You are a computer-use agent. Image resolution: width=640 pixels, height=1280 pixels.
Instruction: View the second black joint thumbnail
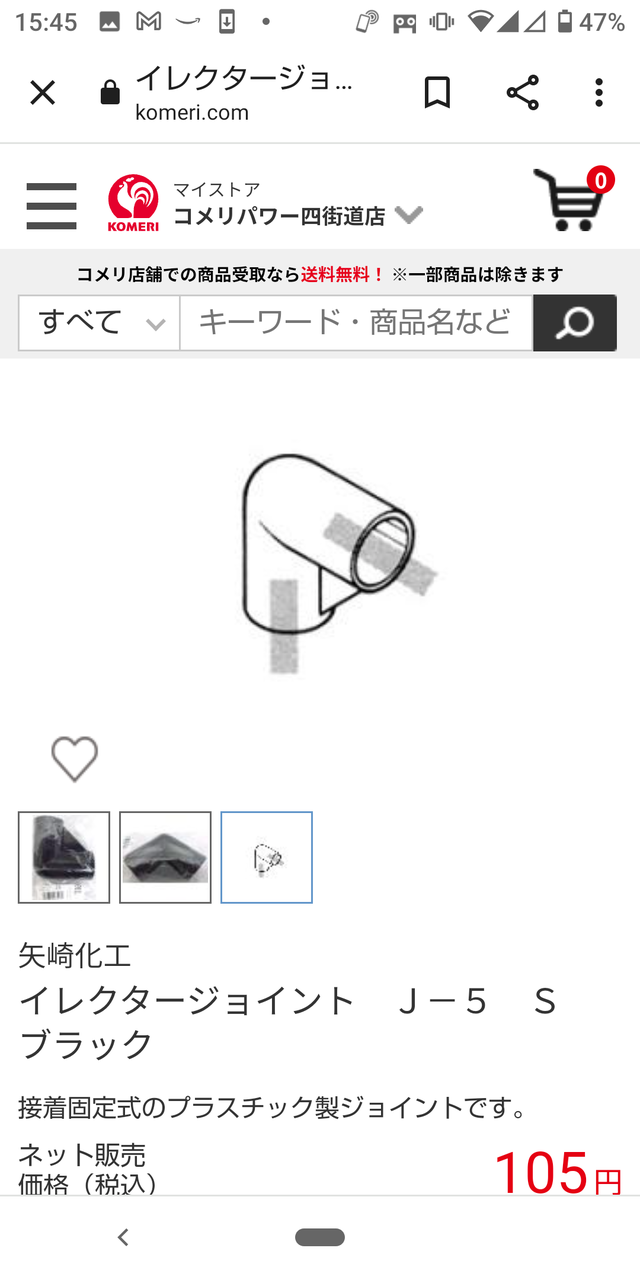pos(165,857)
